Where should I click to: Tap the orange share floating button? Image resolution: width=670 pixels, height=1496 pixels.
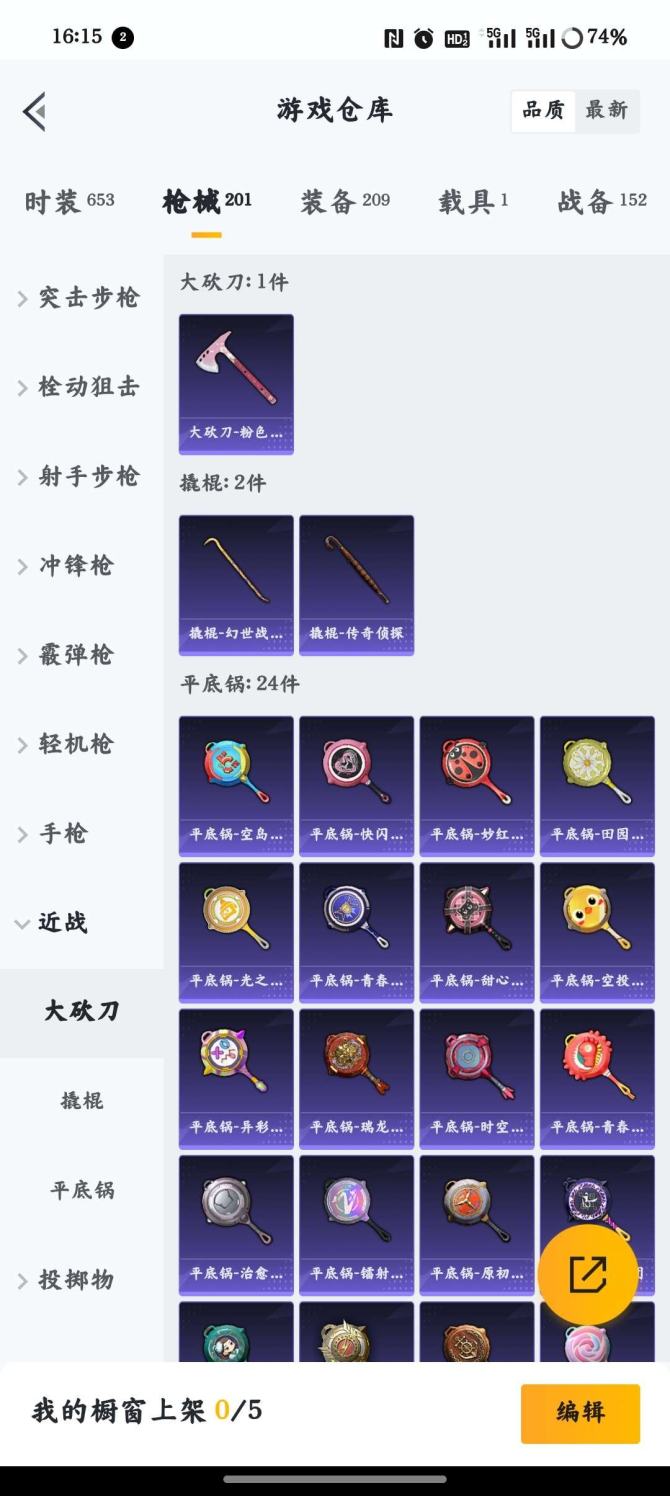(x=587, y=1274)
